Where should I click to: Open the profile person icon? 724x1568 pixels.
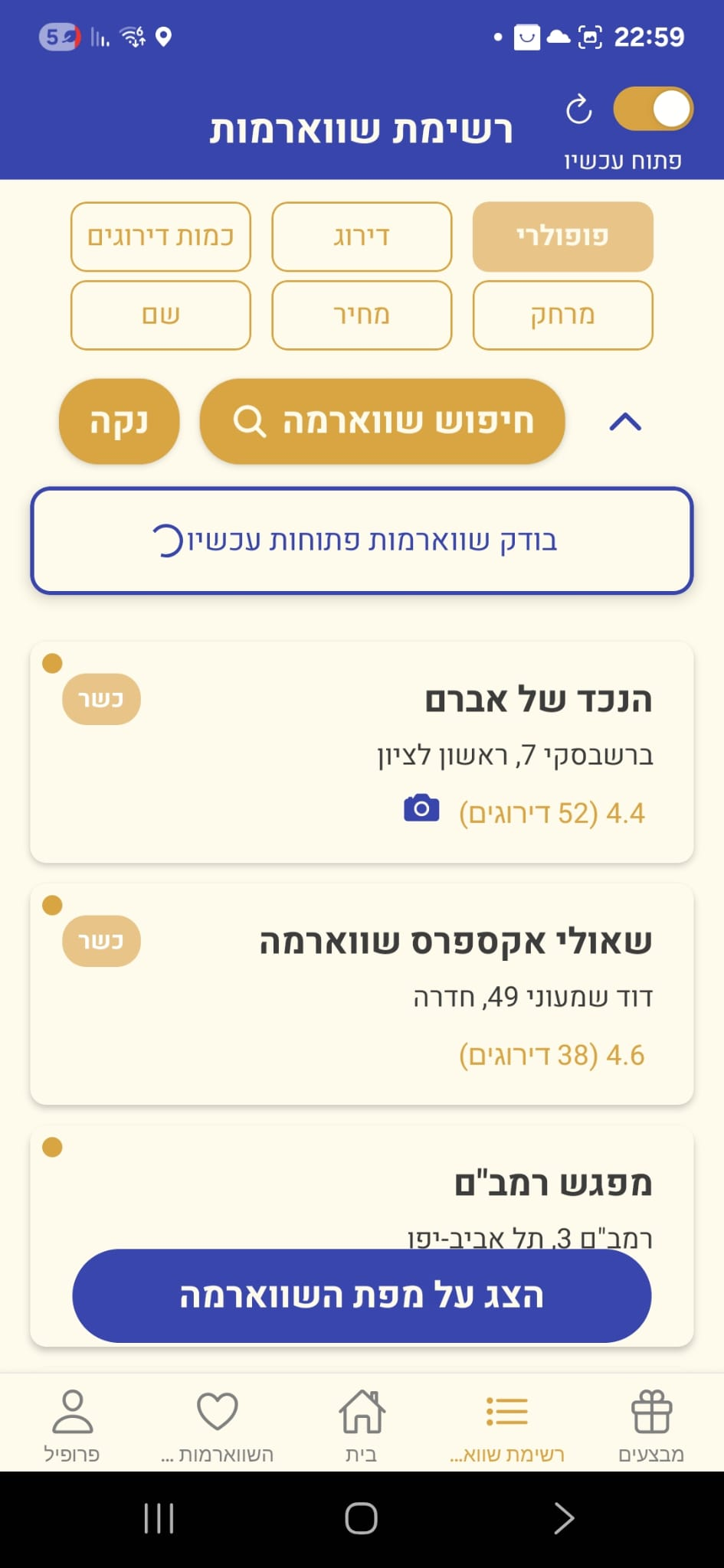point(72,1413)
